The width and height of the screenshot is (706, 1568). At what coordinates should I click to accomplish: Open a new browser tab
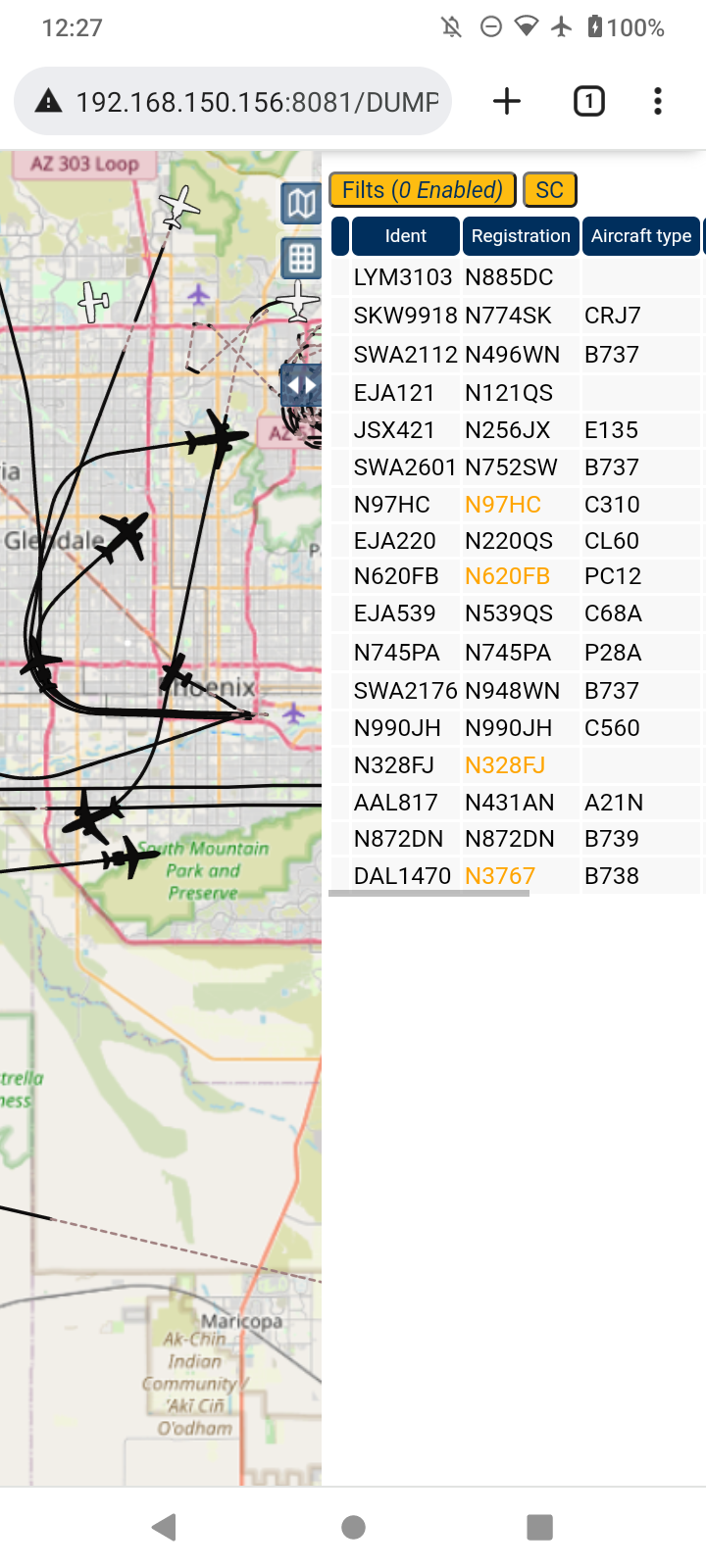click(x=507, y=101)
